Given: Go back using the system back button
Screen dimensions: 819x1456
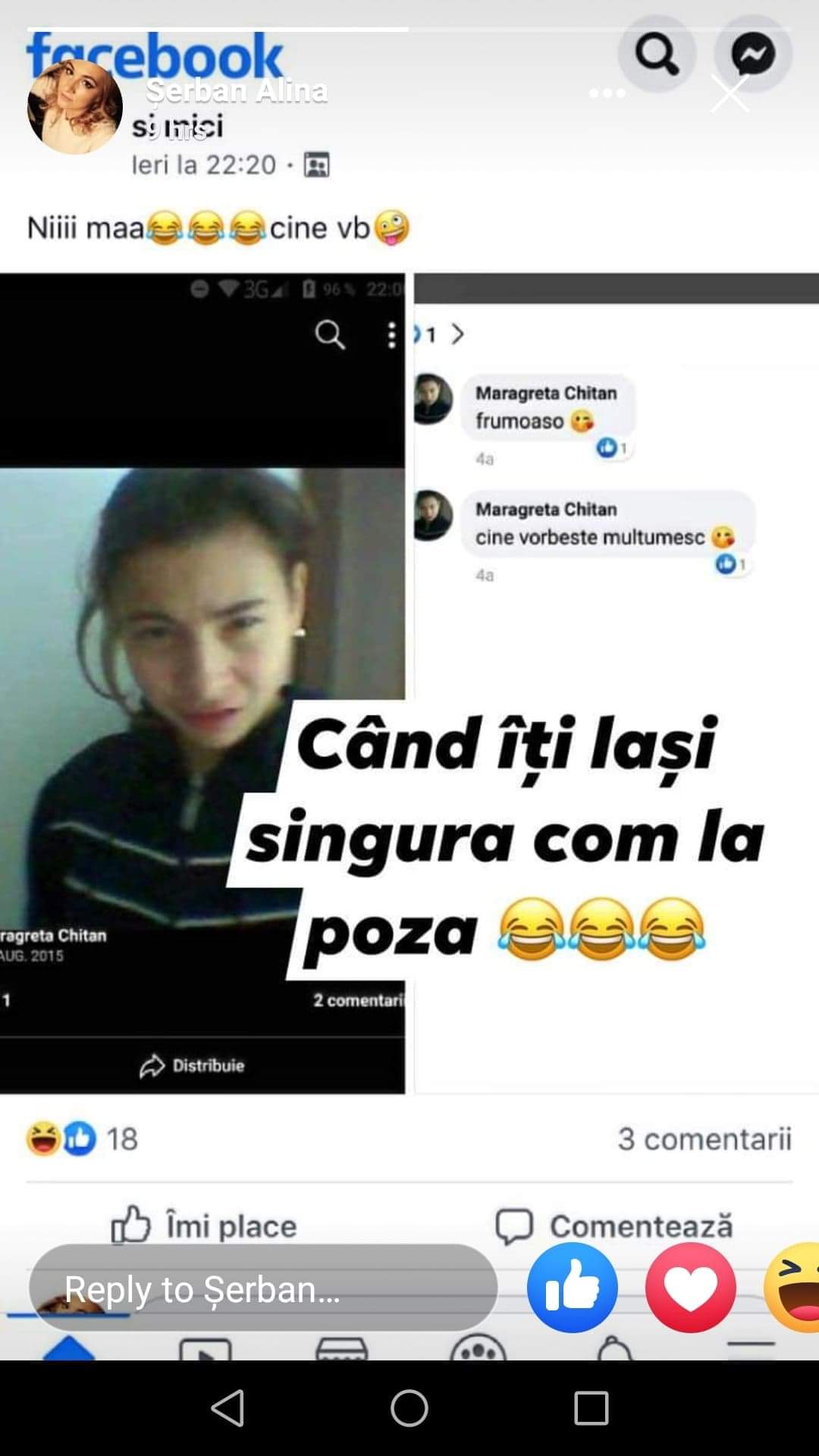Looking at the screenshot, I should point(227,1408).
